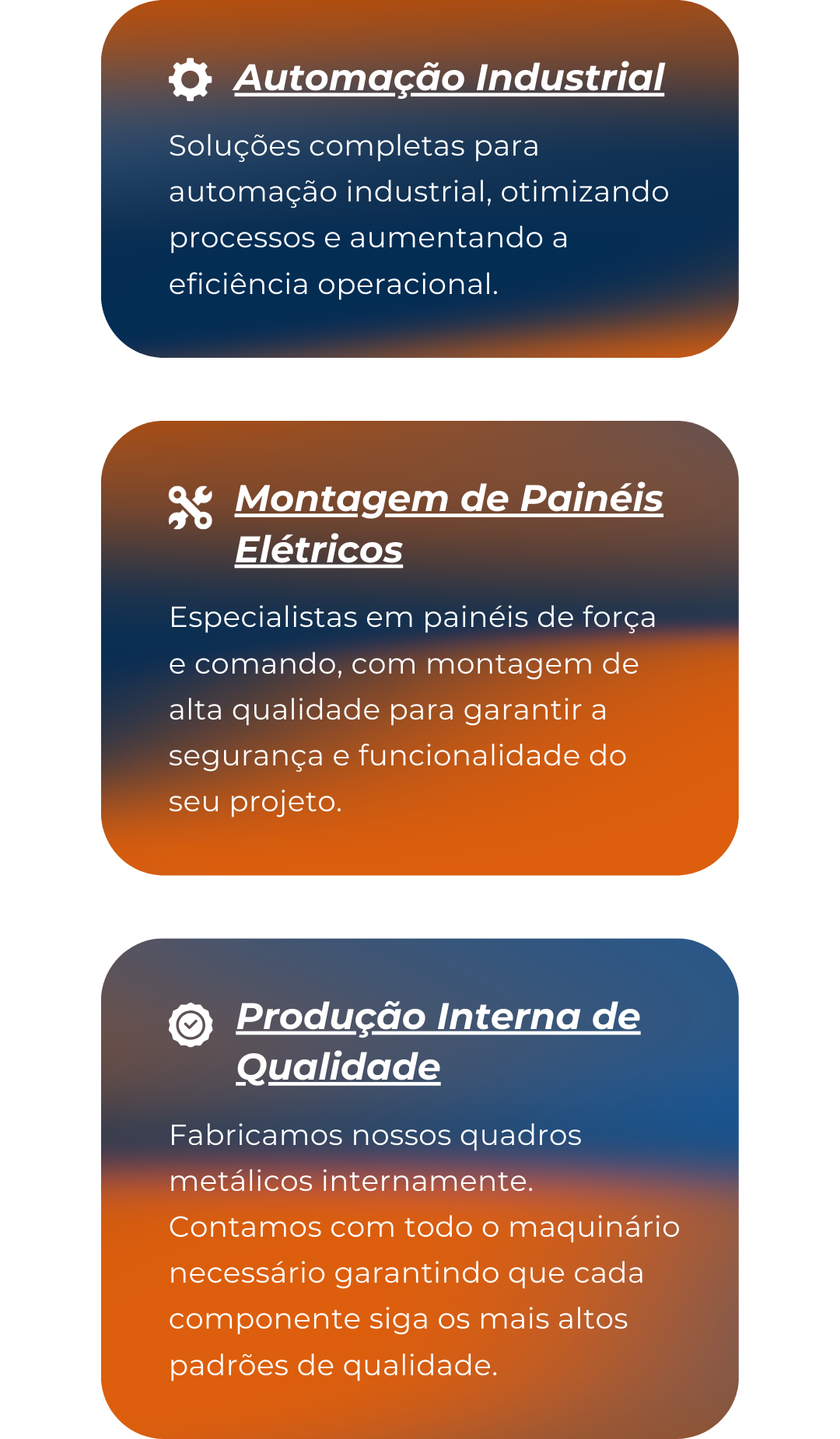Open the Automação Industrial link
This screenshot has height=1439, width=840.
coord(450,78)
